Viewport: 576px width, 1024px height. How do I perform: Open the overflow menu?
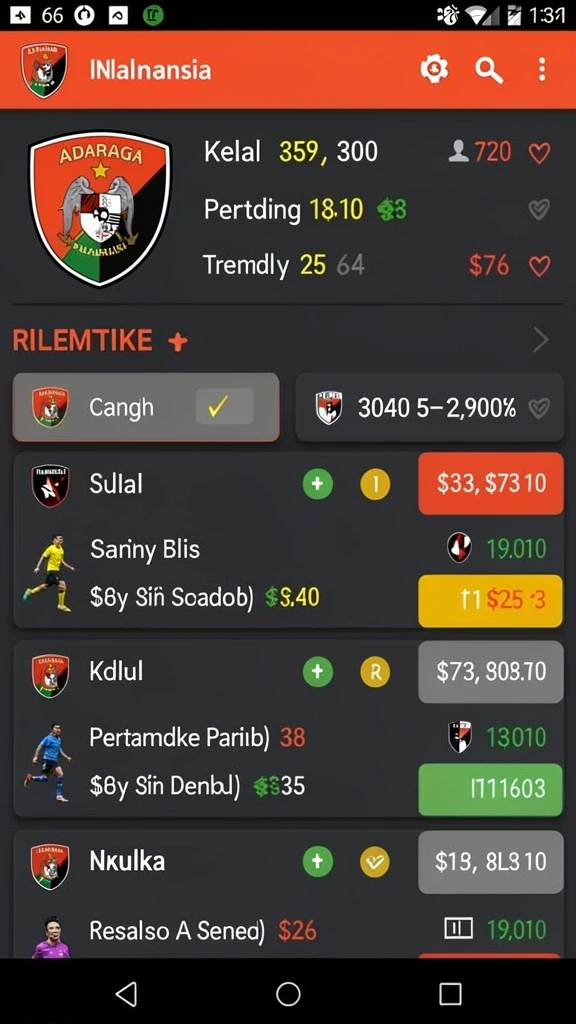pos(541,69)
